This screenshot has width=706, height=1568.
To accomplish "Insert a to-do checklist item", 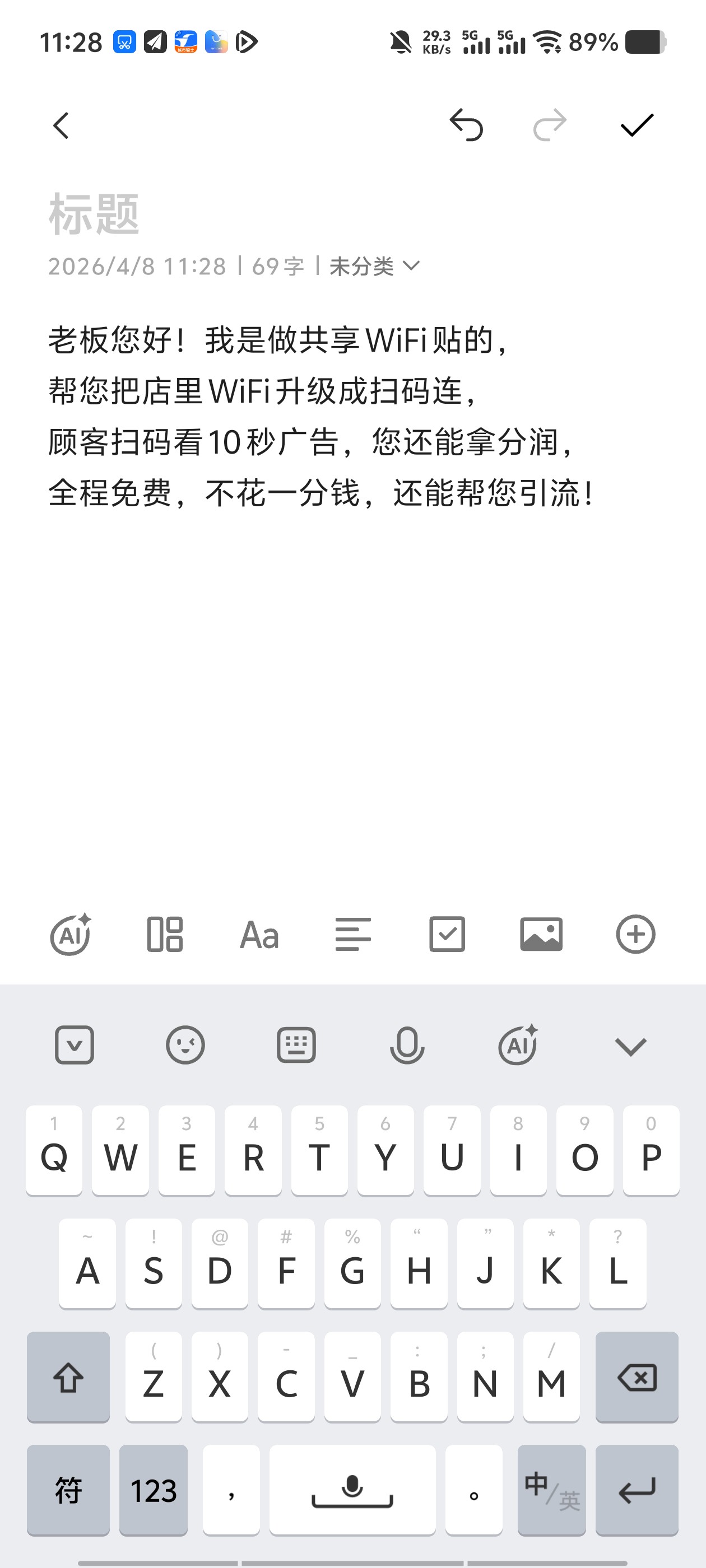I will coord(447,934).
